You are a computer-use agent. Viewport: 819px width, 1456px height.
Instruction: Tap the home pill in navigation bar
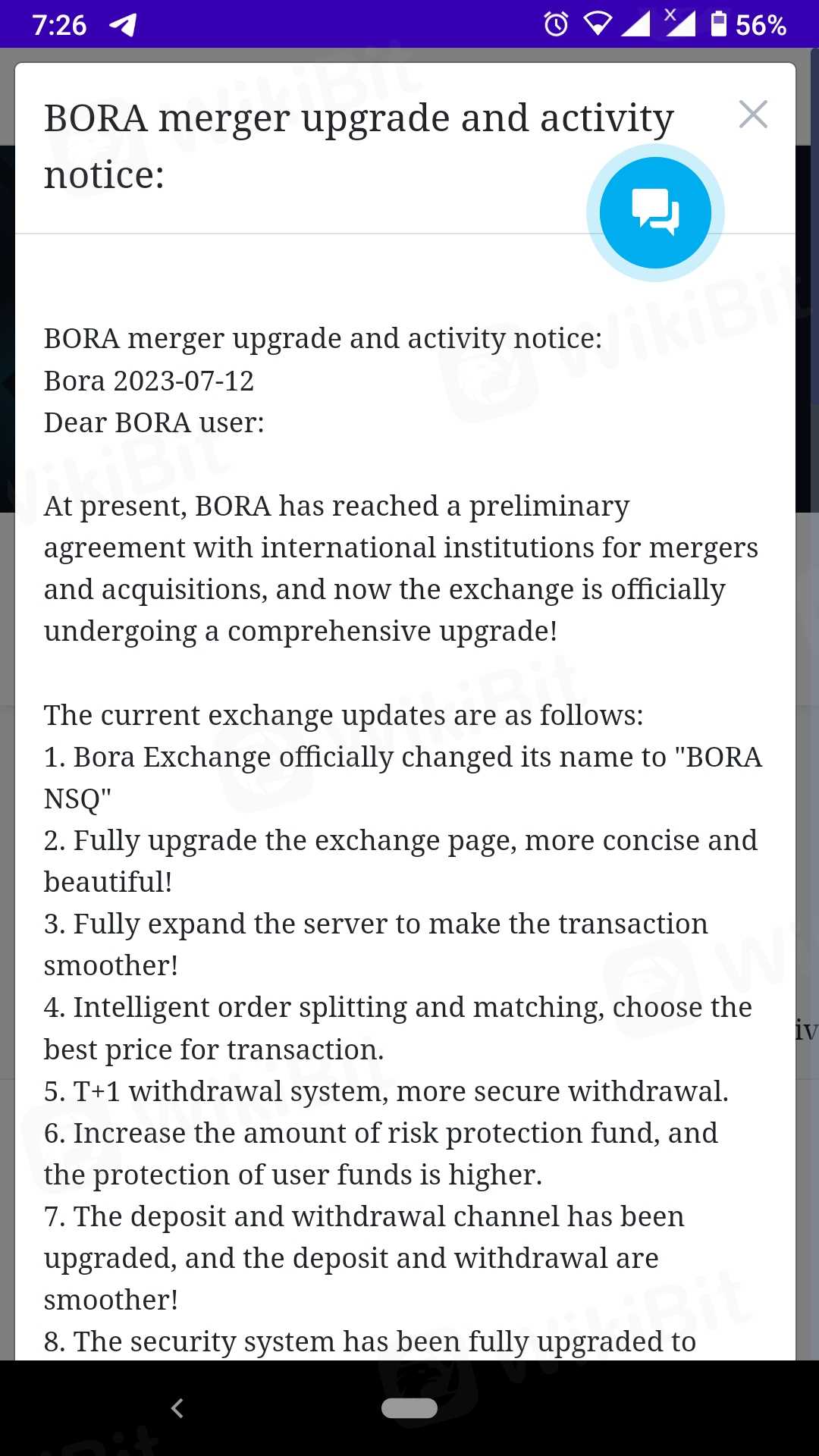409,1408
